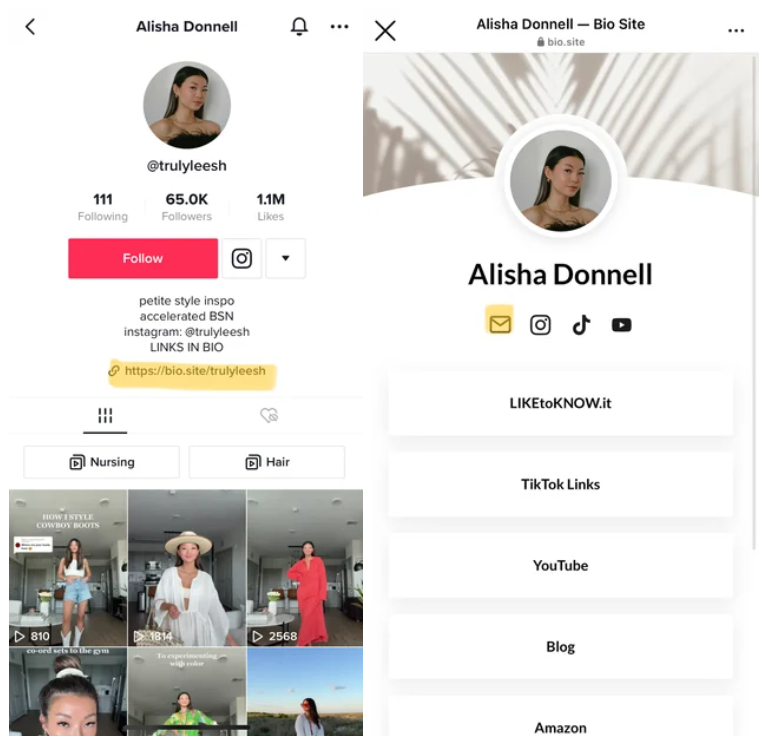Follow @trulyleesh
This screenshot has width=767, height=736.
tap(143, 258)
